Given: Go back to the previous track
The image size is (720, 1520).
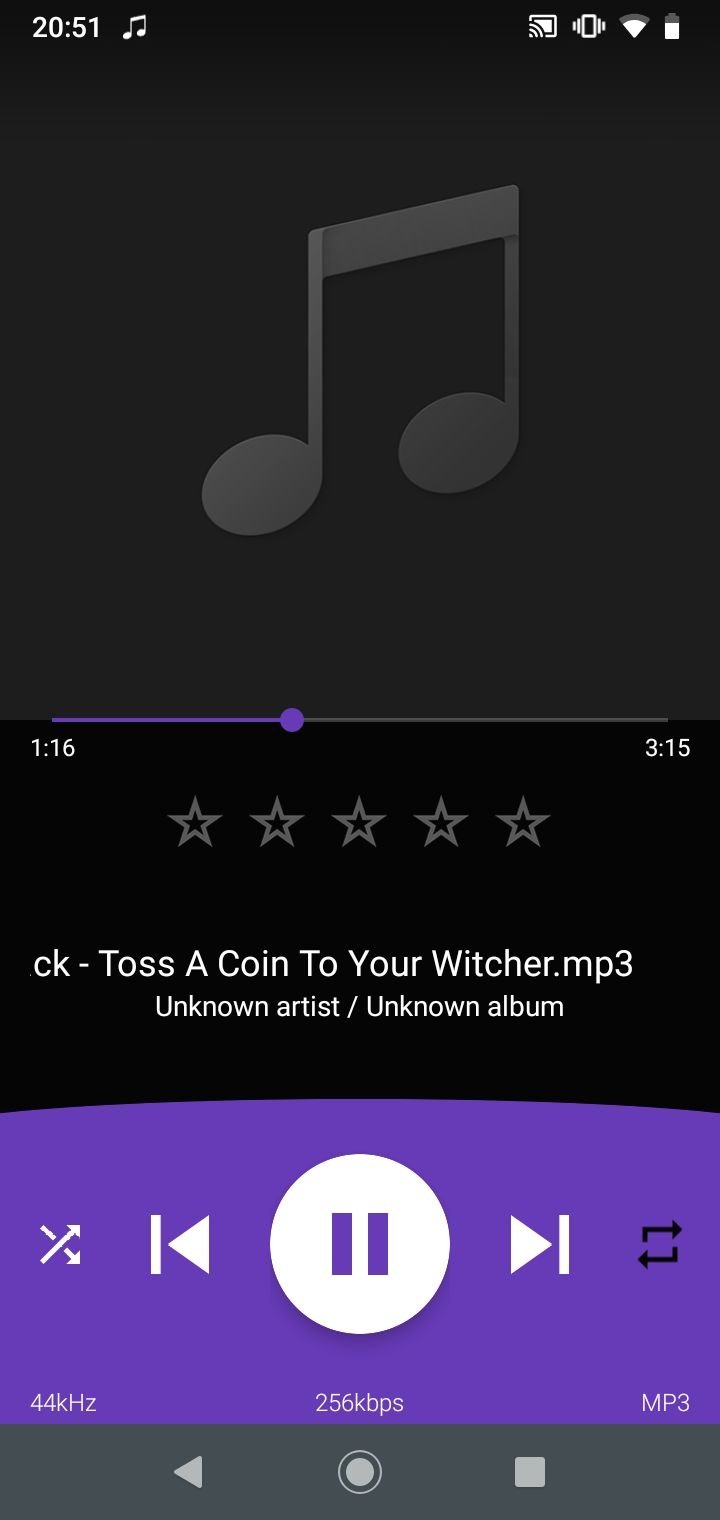Looking at the screenshot, I should pos(180,1244).
